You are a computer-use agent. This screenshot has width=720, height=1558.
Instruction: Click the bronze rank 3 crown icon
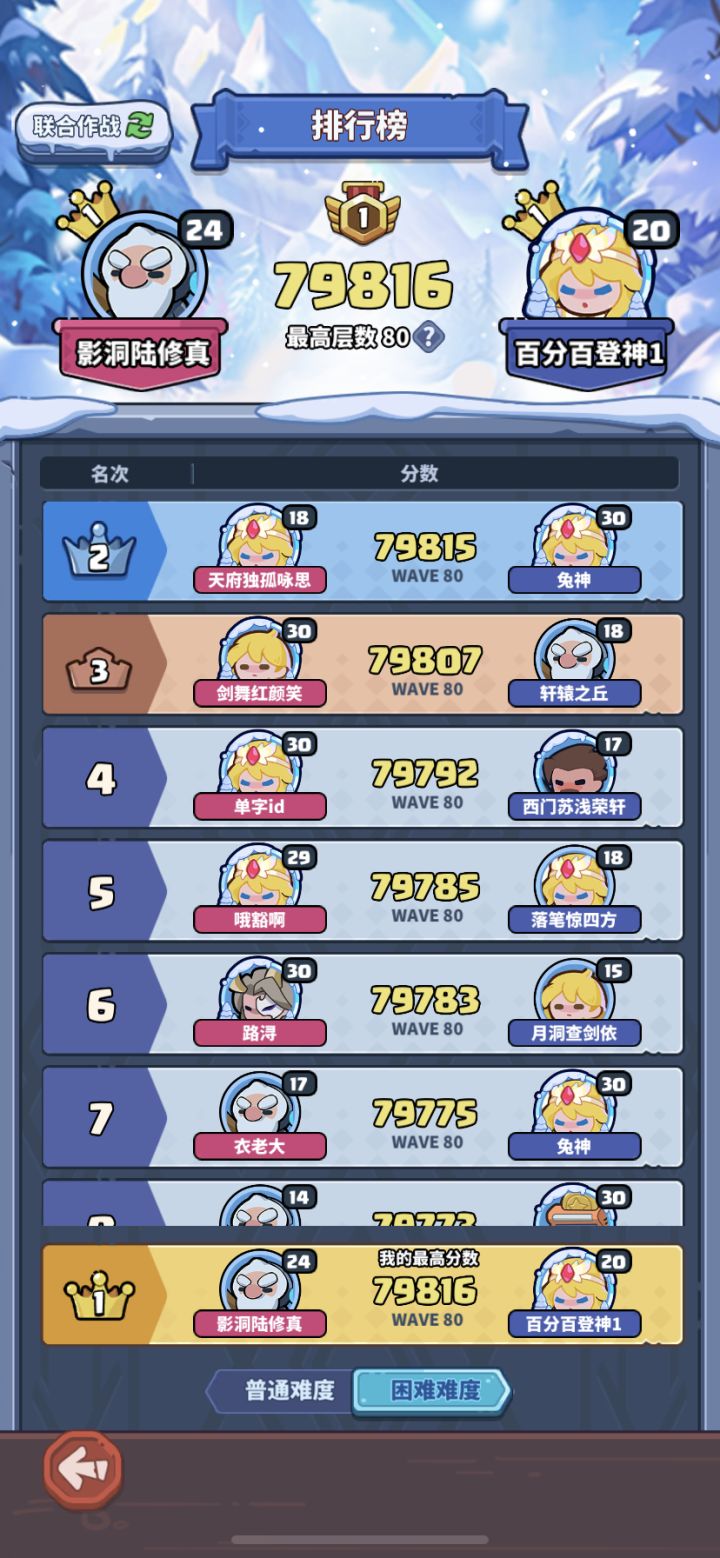tap(96, 664)
